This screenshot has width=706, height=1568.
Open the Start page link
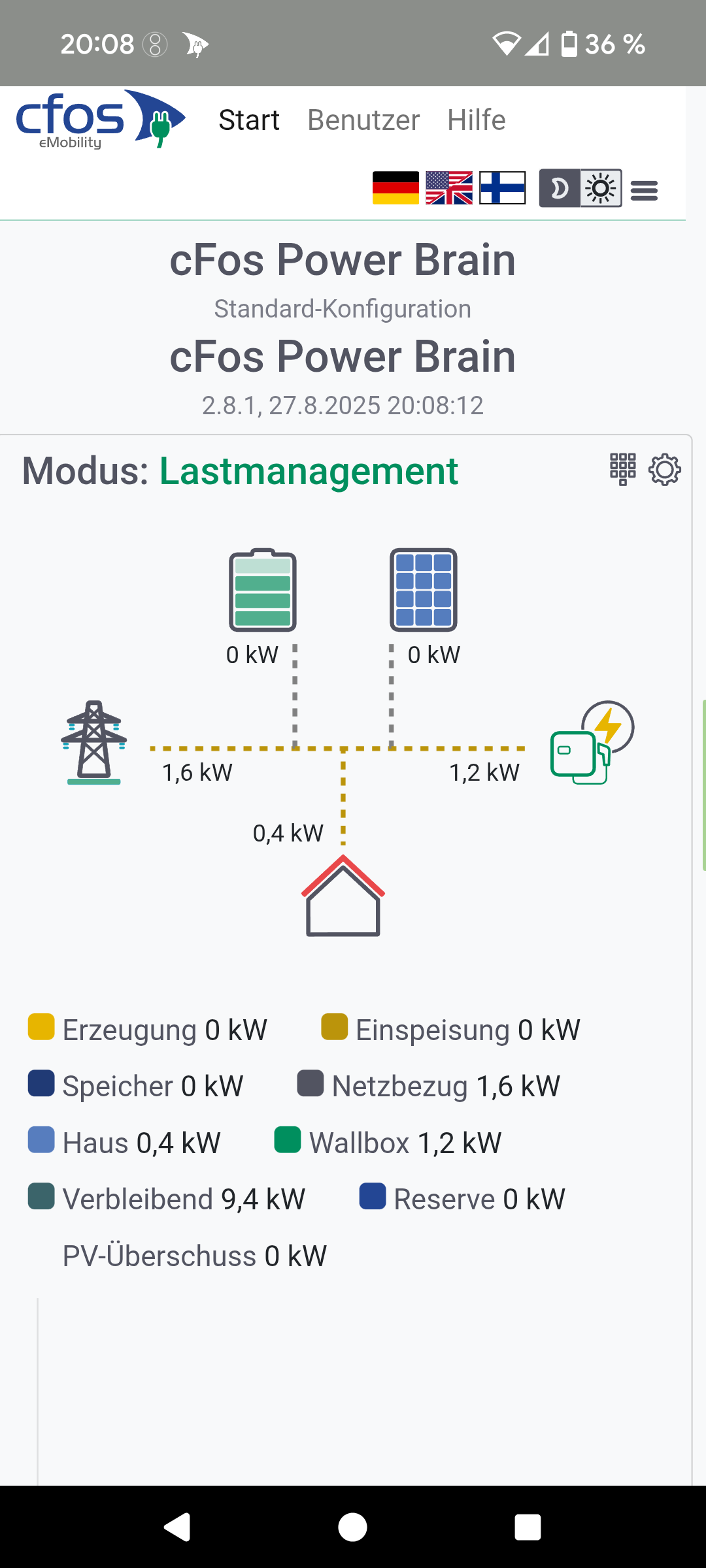[x=248, y=120]
